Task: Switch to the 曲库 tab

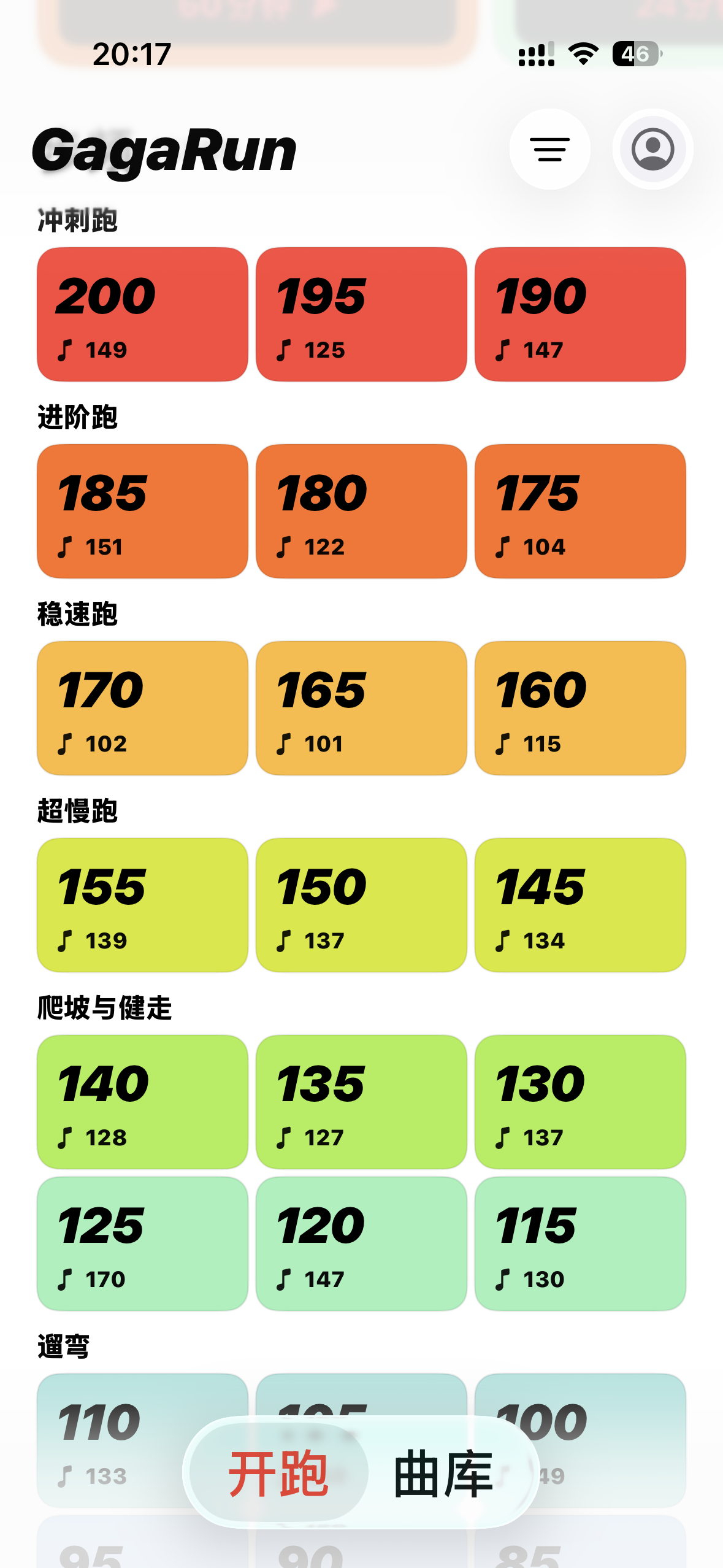Action: pos(443,1474)
